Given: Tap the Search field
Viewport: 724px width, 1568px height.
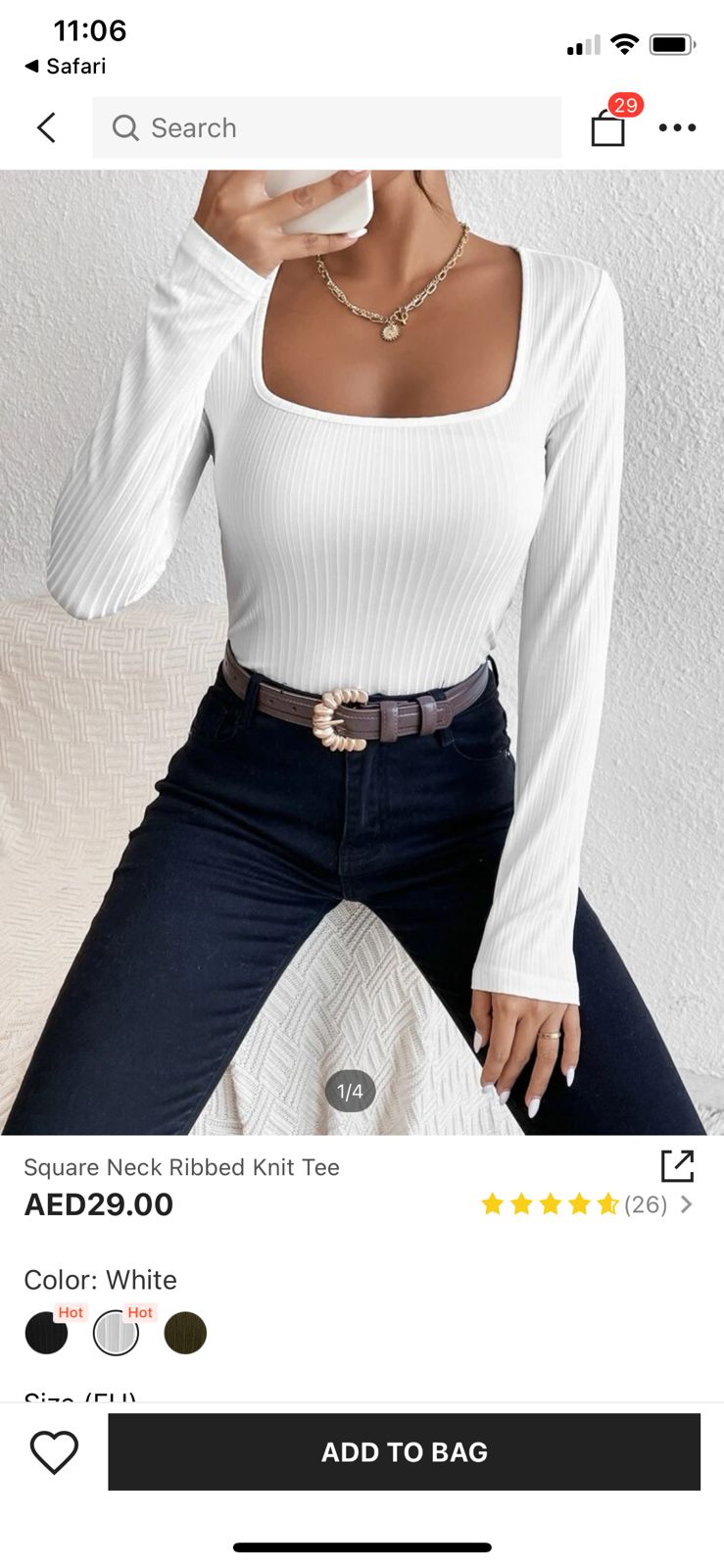Looking at the screenshot, I should pos(326,127).
